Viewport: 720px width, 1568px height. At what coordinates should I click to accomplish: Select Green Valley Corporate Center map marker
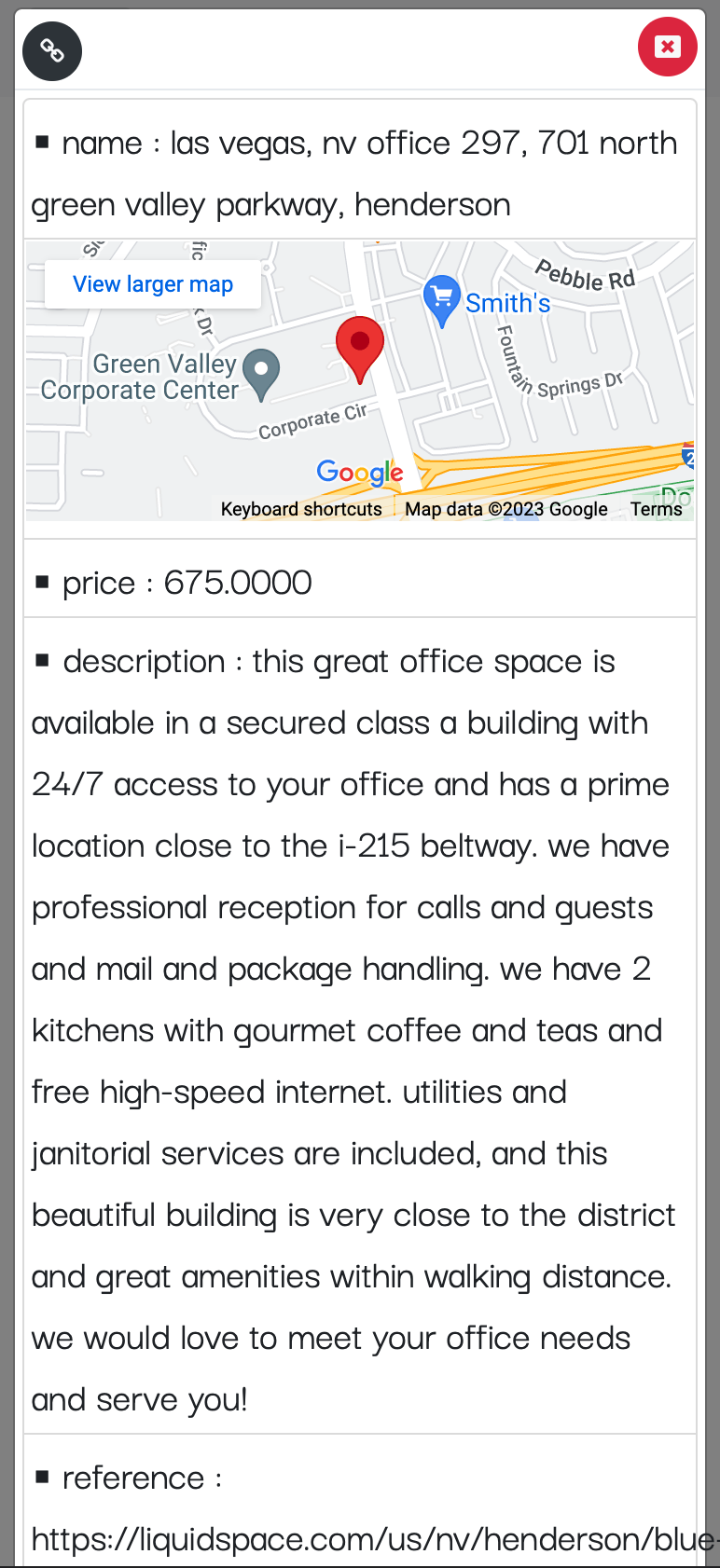(261, 375)
